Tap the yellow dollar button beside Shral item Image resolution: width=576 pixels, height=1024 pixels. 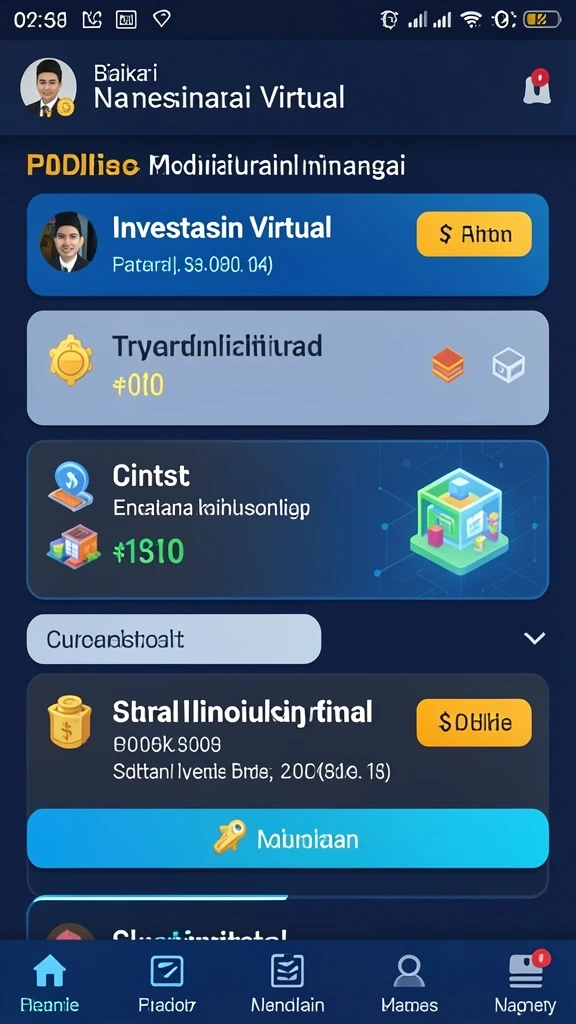coord(474,722)
